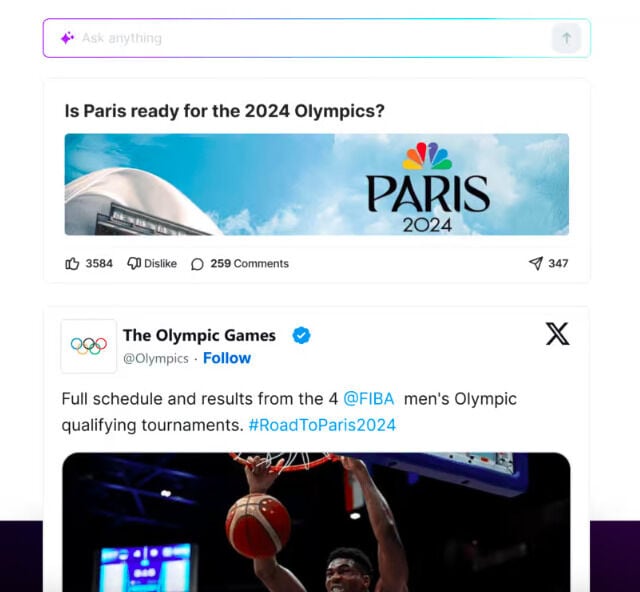Follow The Olympic Games account

tap(227, 358)
